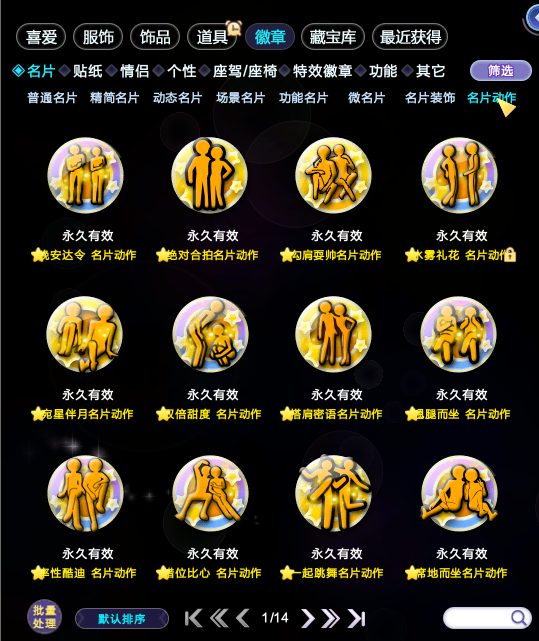The image size is (539, 641).
Task: Switch to the 服饰 tab
Action: click(x=98, y=37)
